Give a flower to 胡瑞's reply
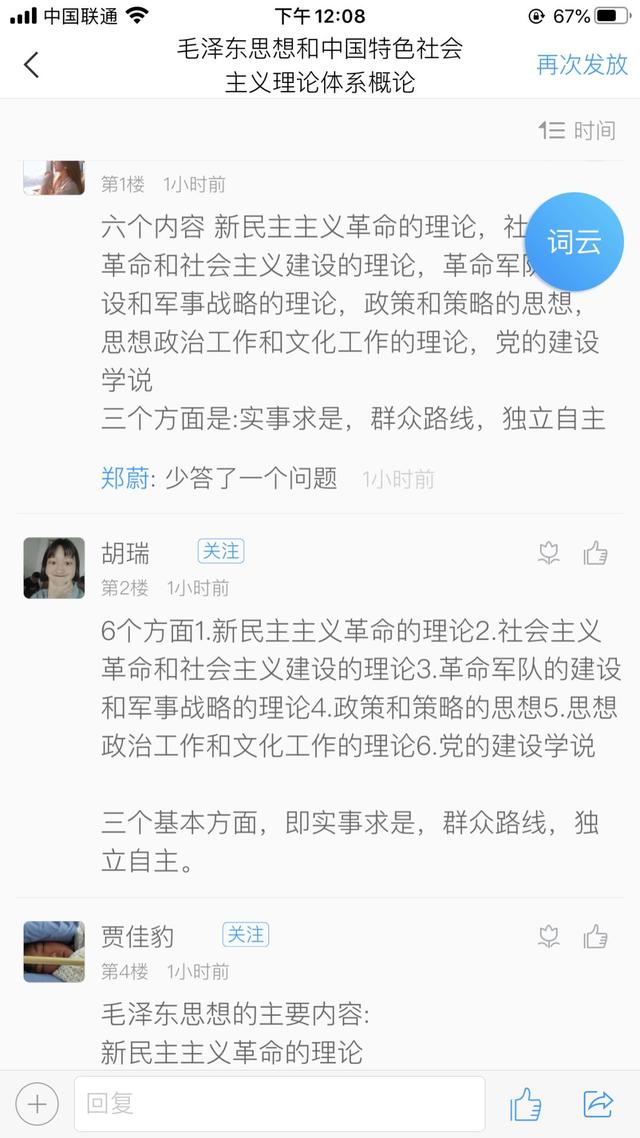The height and width of the screenshot is (1138, 640). (x=548, y=553)
